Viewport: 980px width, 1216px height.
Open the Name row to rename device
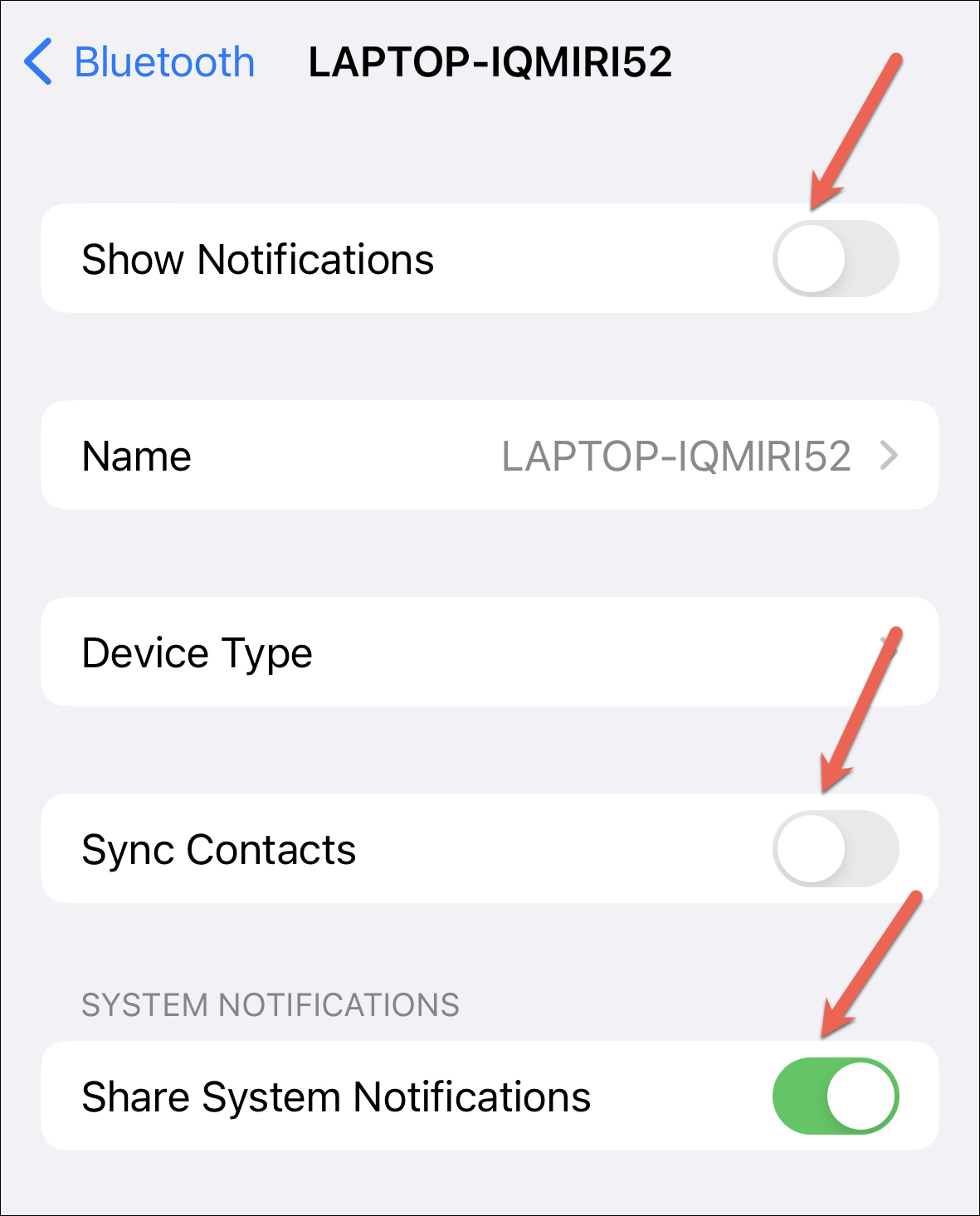(490, 456)
